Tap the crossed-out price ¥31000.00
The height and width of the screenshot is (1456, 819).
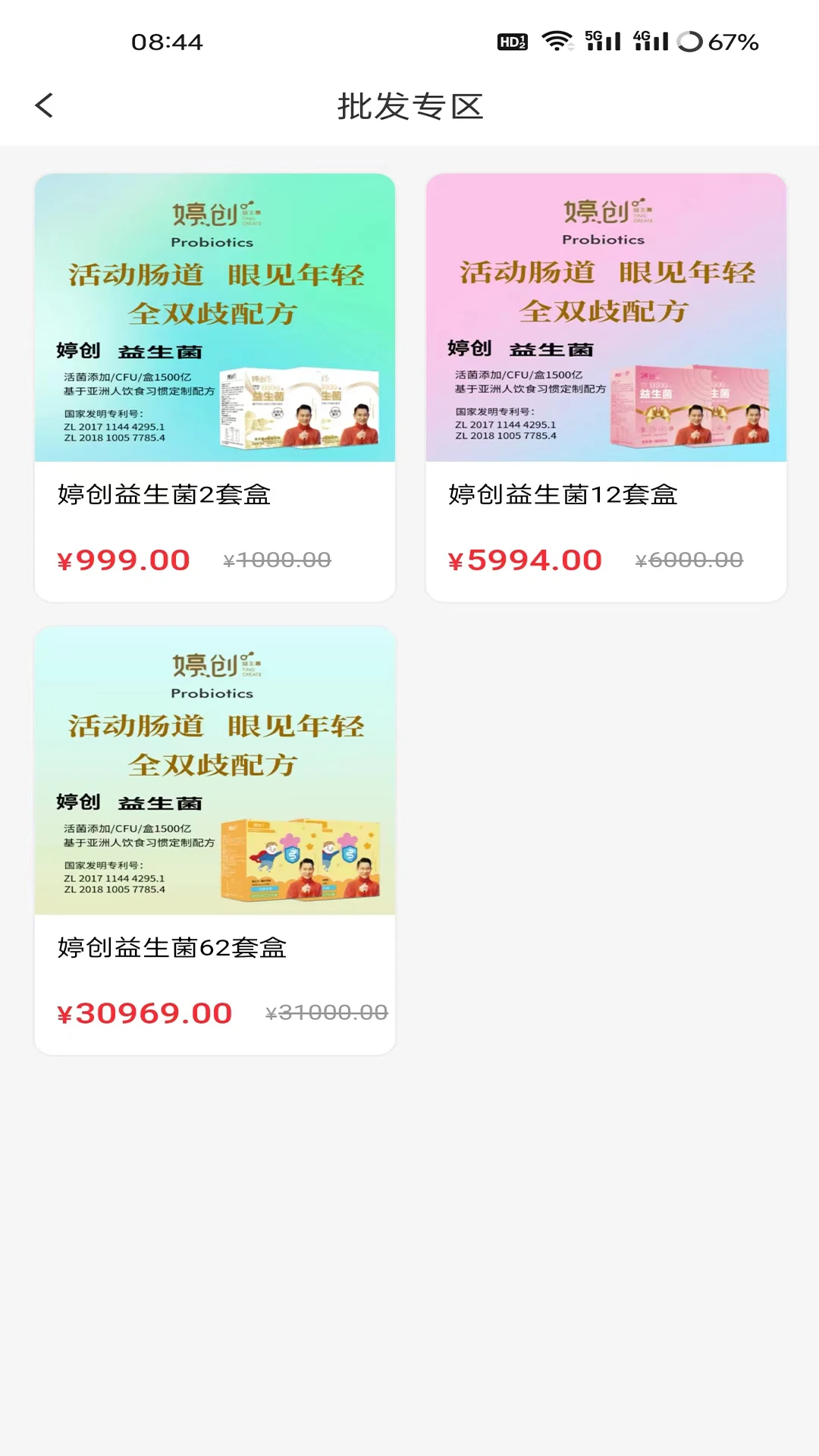tap(326, 1012)
